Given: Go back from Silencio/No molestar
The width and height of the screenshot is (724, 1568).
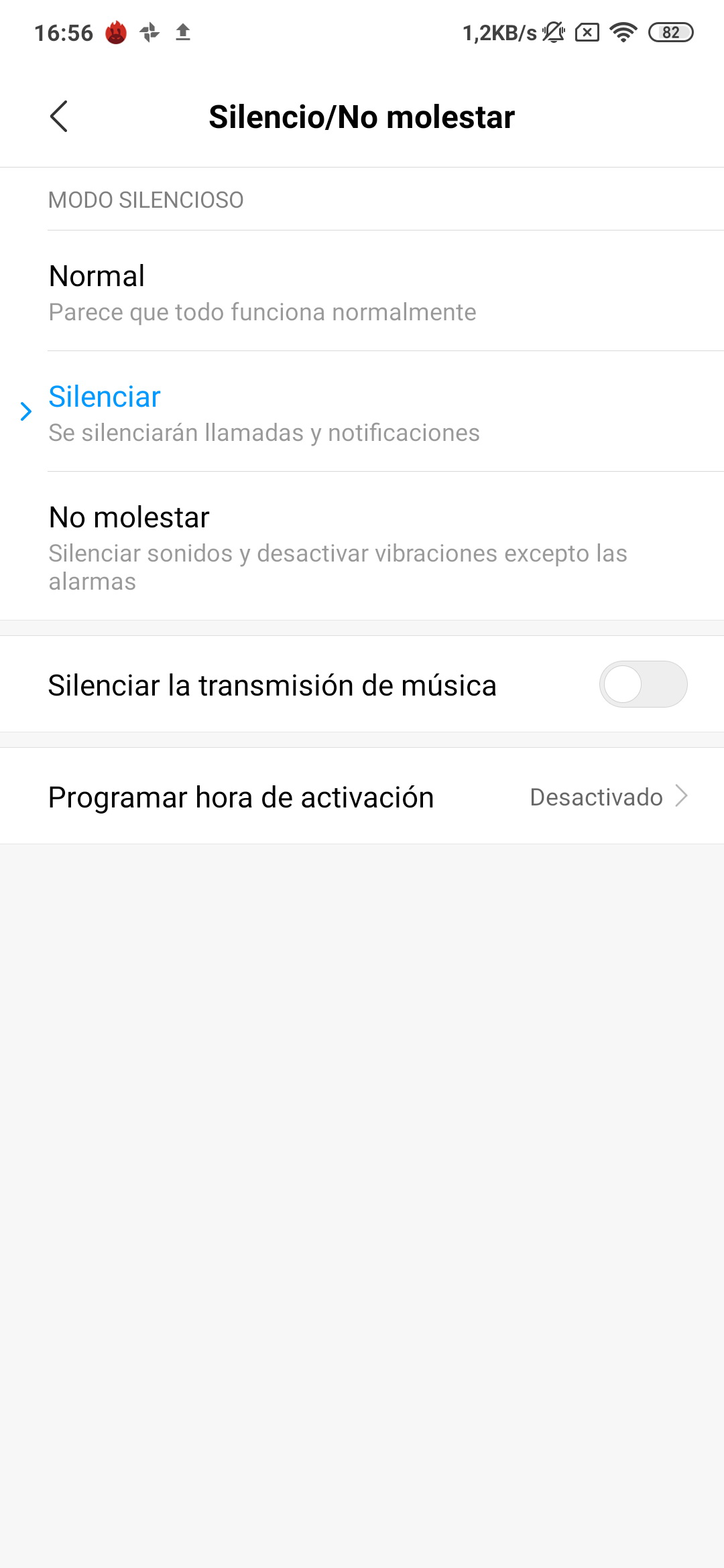Looking at the screenshot, I should [59, 117].
